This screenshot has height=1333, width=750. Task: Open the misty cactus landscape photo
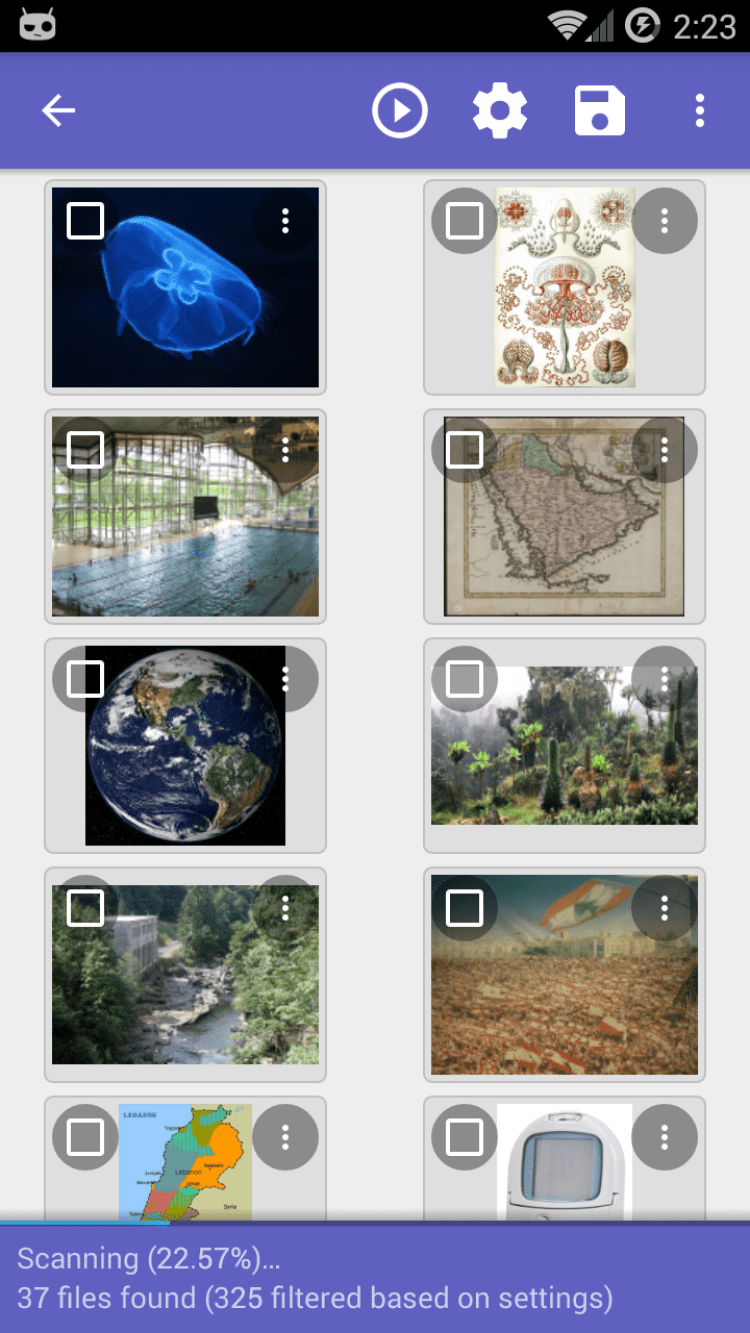pyautogui.click(x=564, y=760)
